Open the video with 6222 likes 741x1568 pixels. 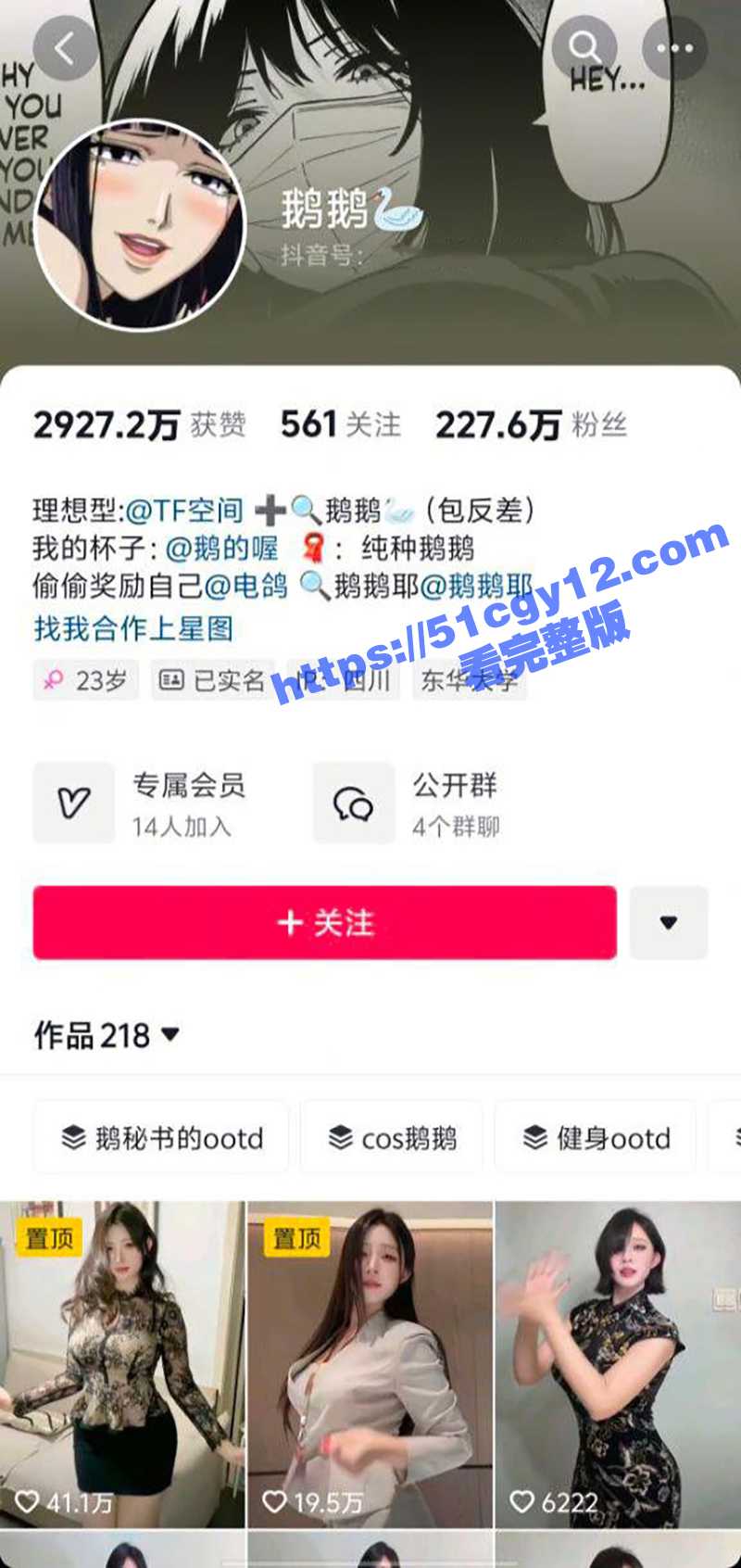click(618, 1364)
